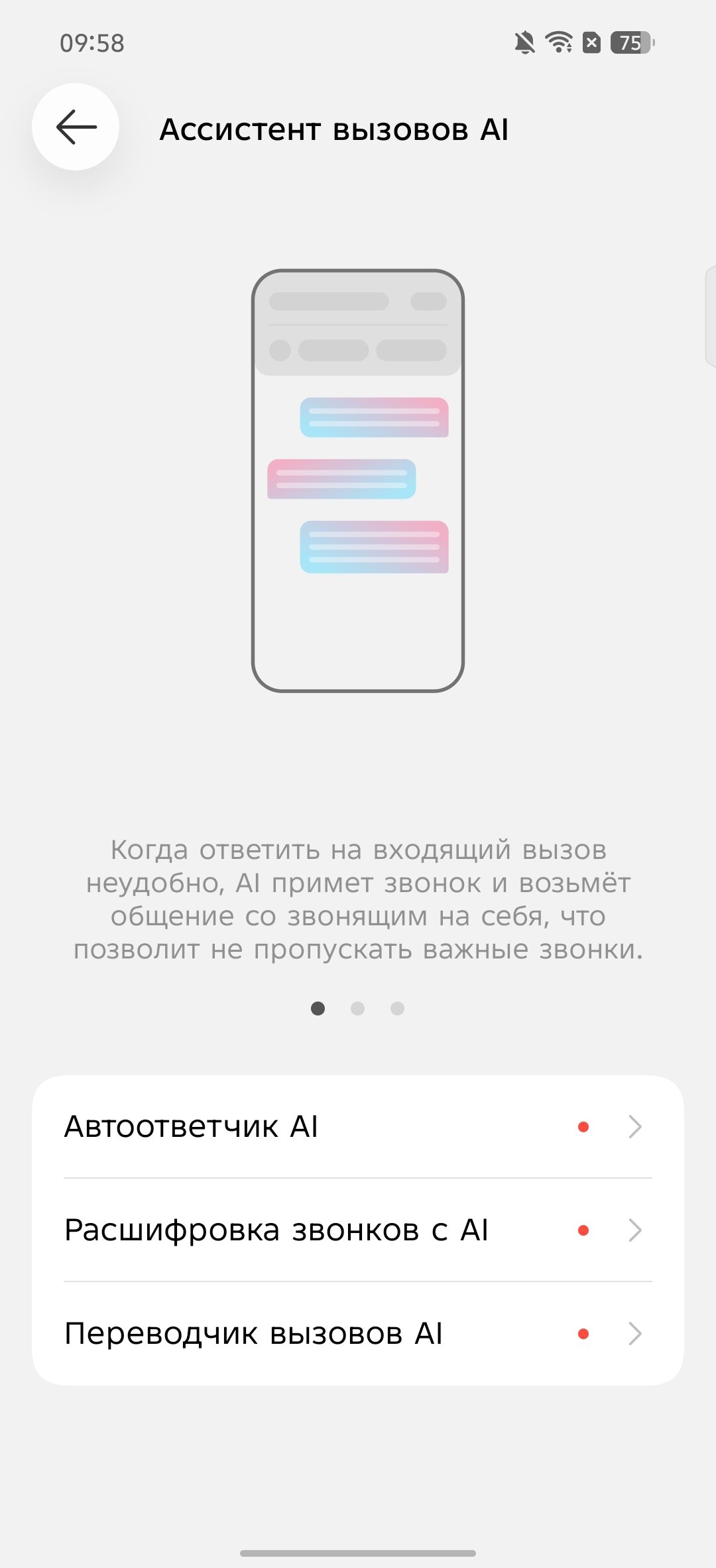This screenshot has width=716, height=1568.
Task: Go back using the arrow button
Action: pos(76,127)
